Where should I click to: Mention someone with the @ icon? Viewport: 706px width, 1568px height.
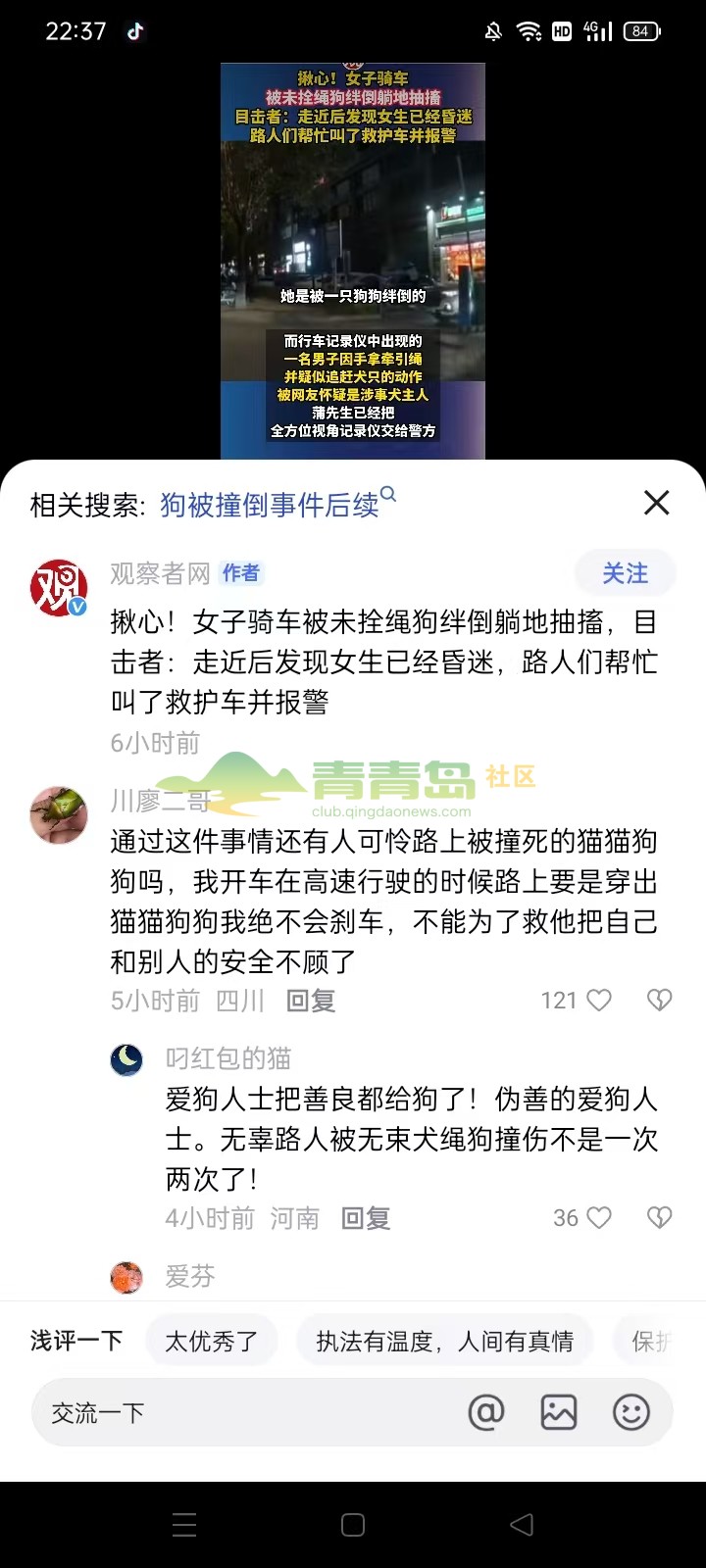click(486, 1412)
